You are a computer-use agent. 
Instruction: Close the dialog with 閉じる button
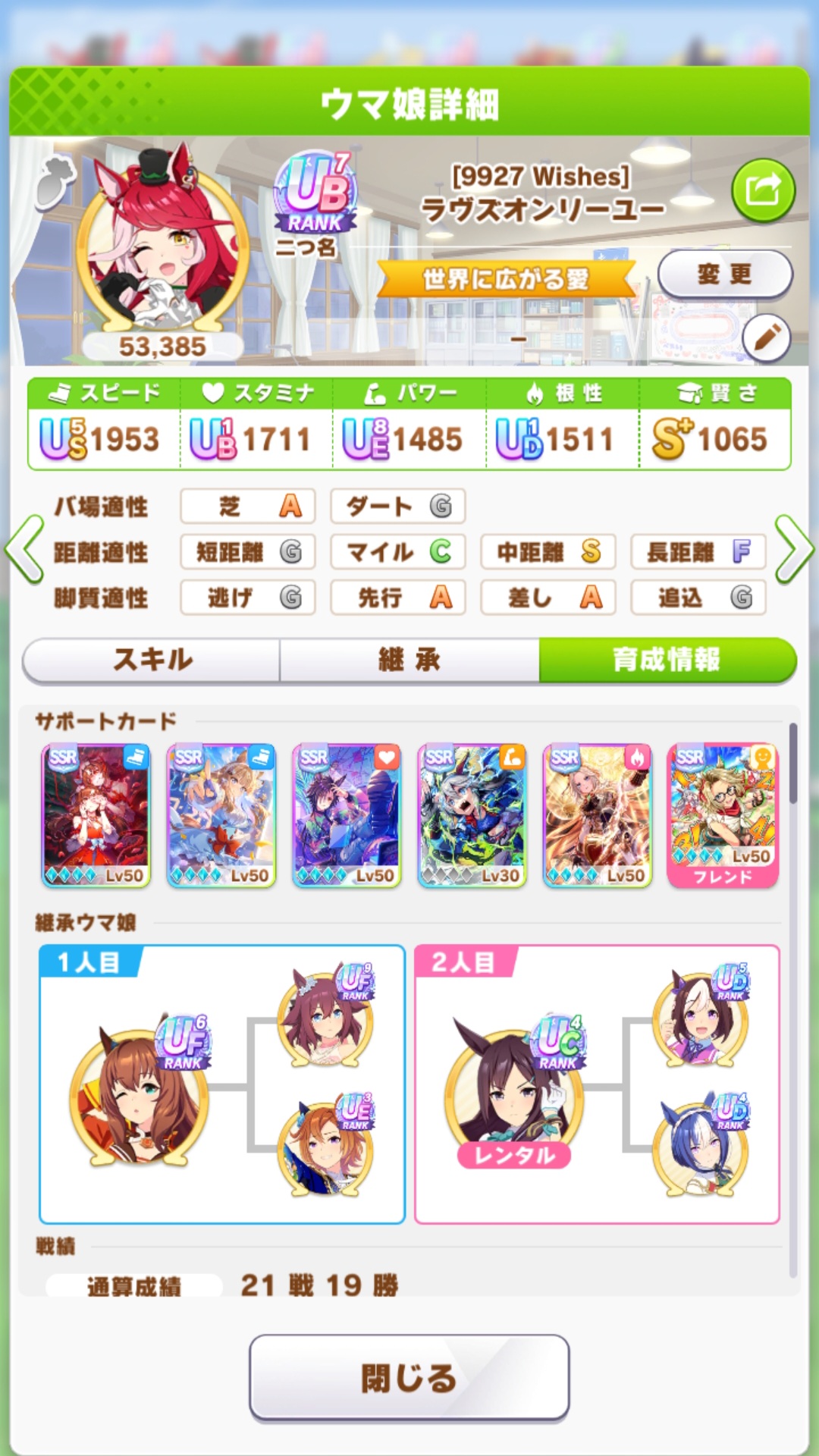(x=409, y=1377)
